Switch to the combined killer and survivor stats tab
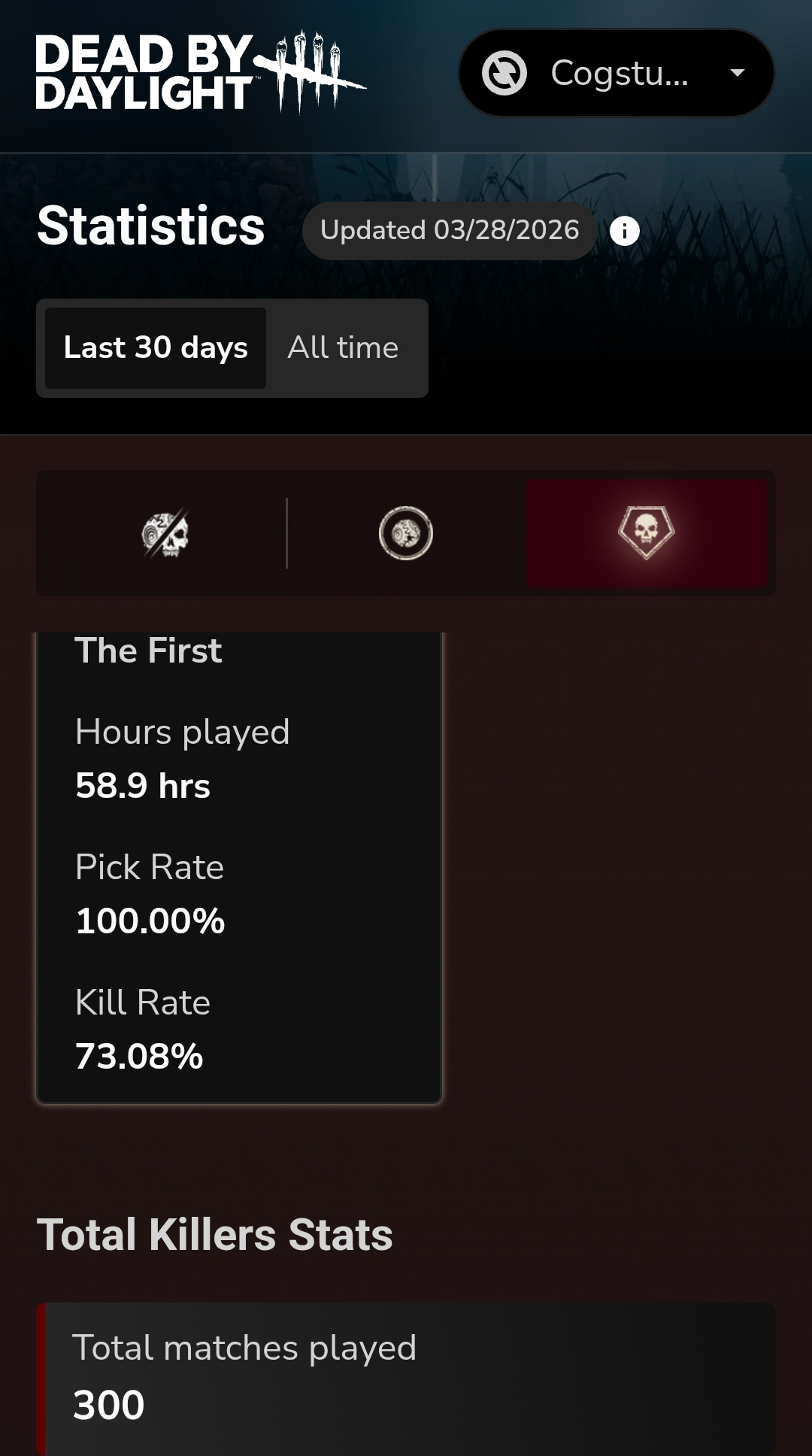This screenshot has height=1456, width=812. 165,533
